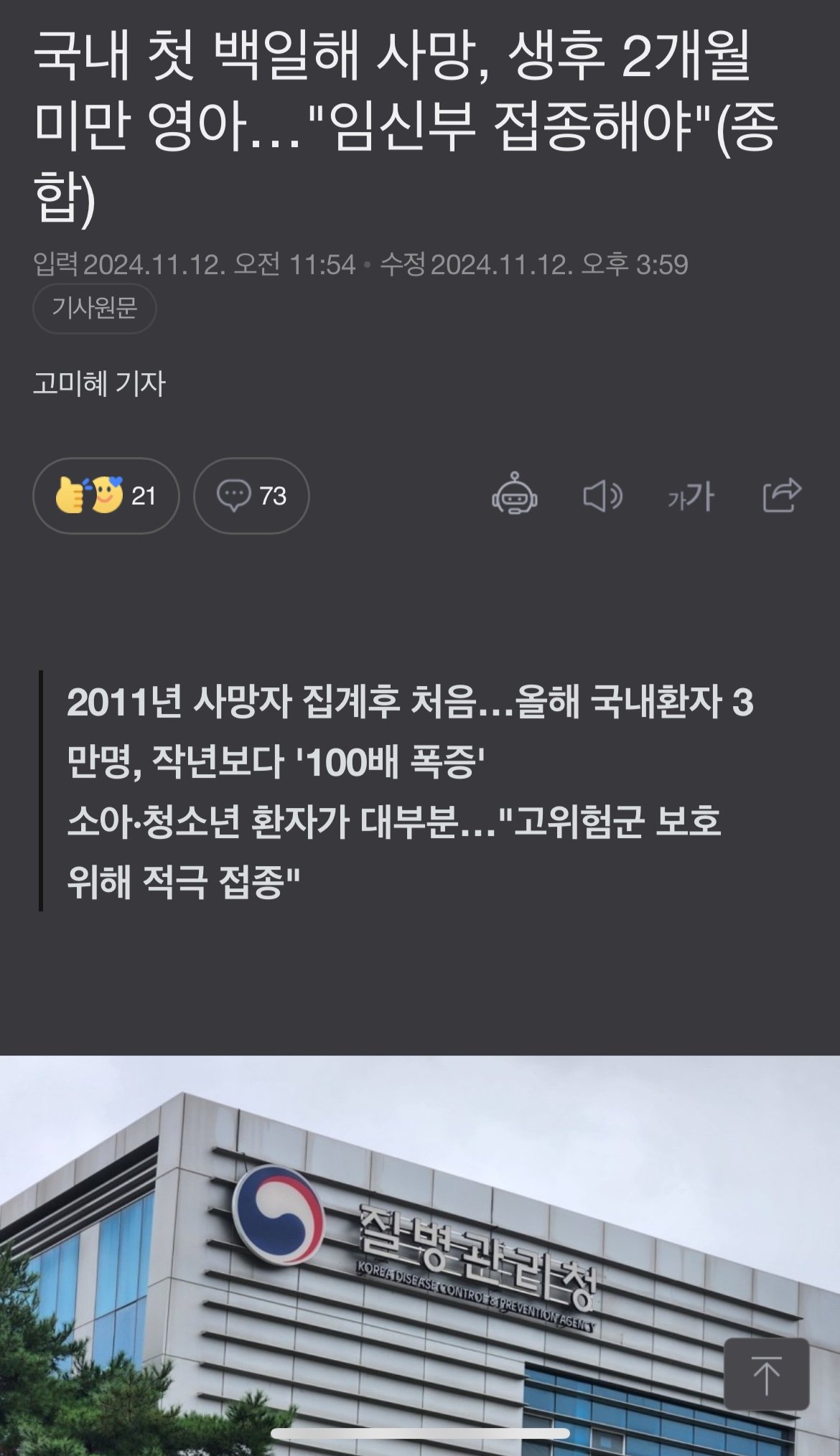840x1456 pixels.
Task: React to the article with emoji
Action: coord(106,496)
